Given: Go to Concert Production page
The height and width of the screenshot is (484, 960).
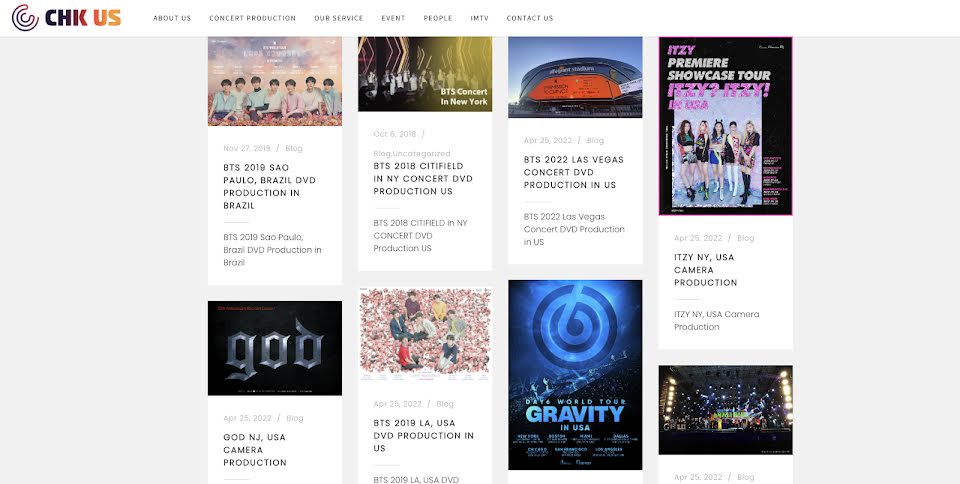Looking at the screenshot, I should tap(252, 18).
